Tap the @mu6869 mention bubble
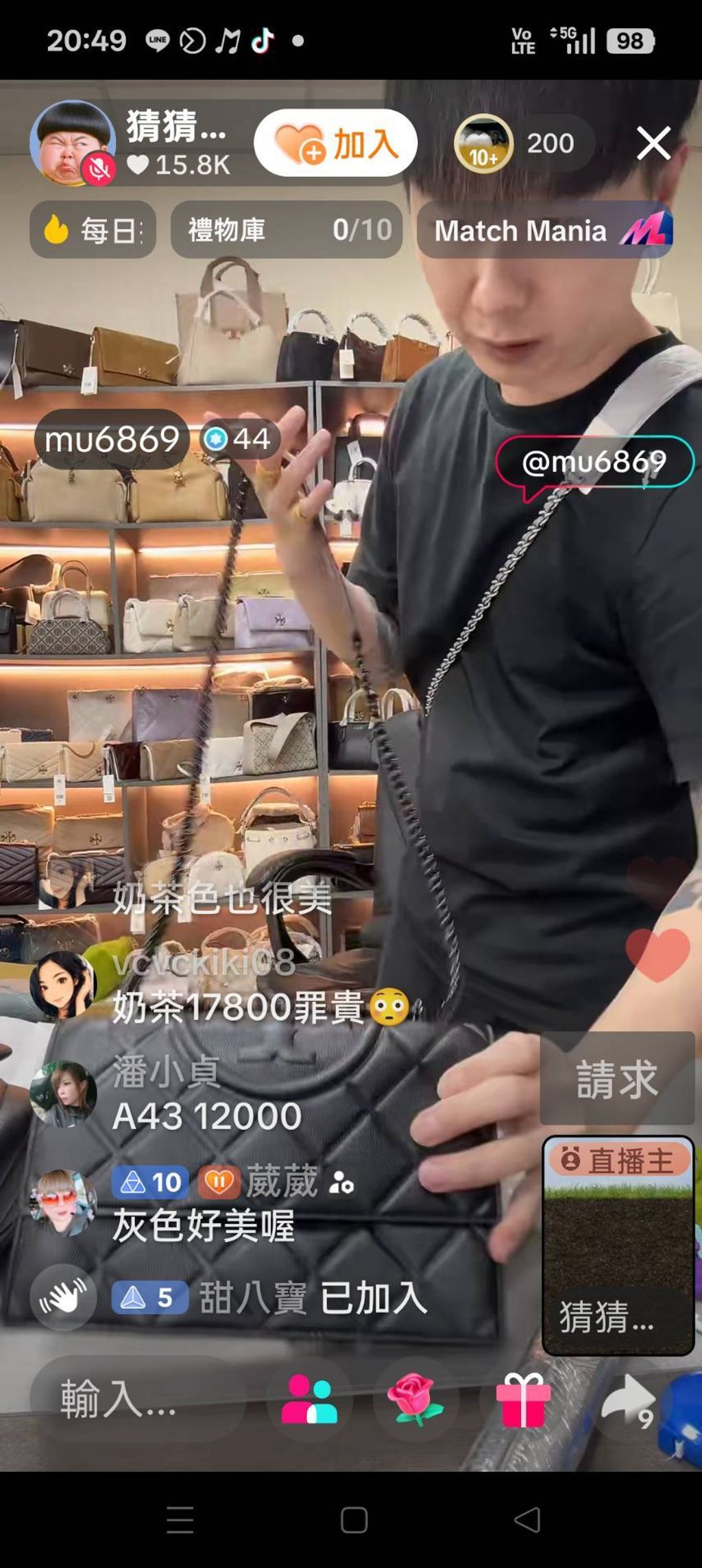Screen dimensions: 702x1568 [594, 462]
